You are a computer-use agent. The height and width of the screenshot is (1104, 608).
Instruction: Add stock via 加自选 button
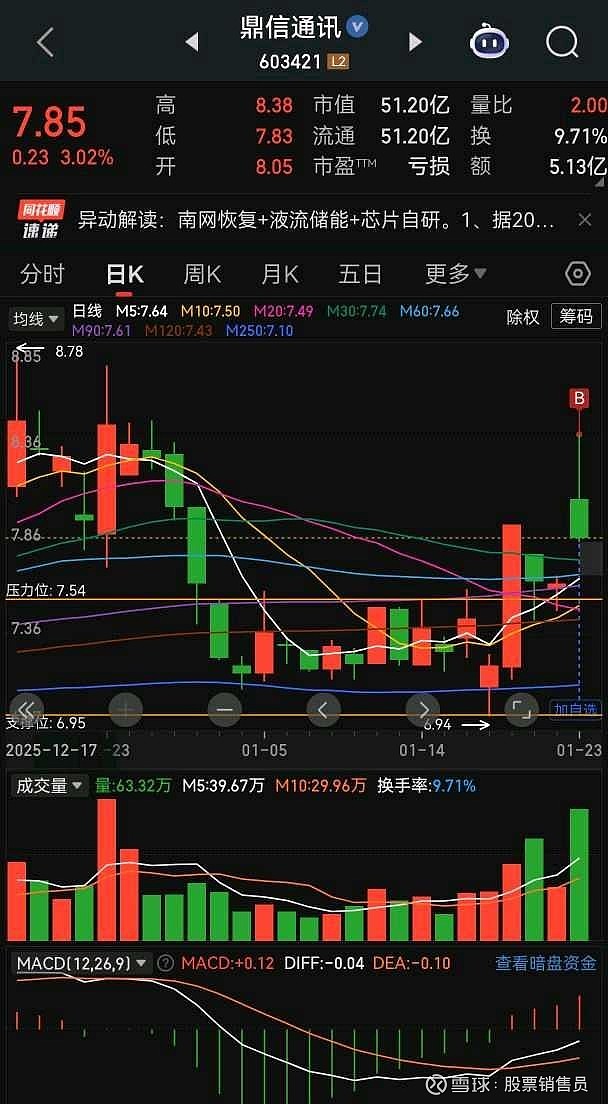click(x=576, y=709)
